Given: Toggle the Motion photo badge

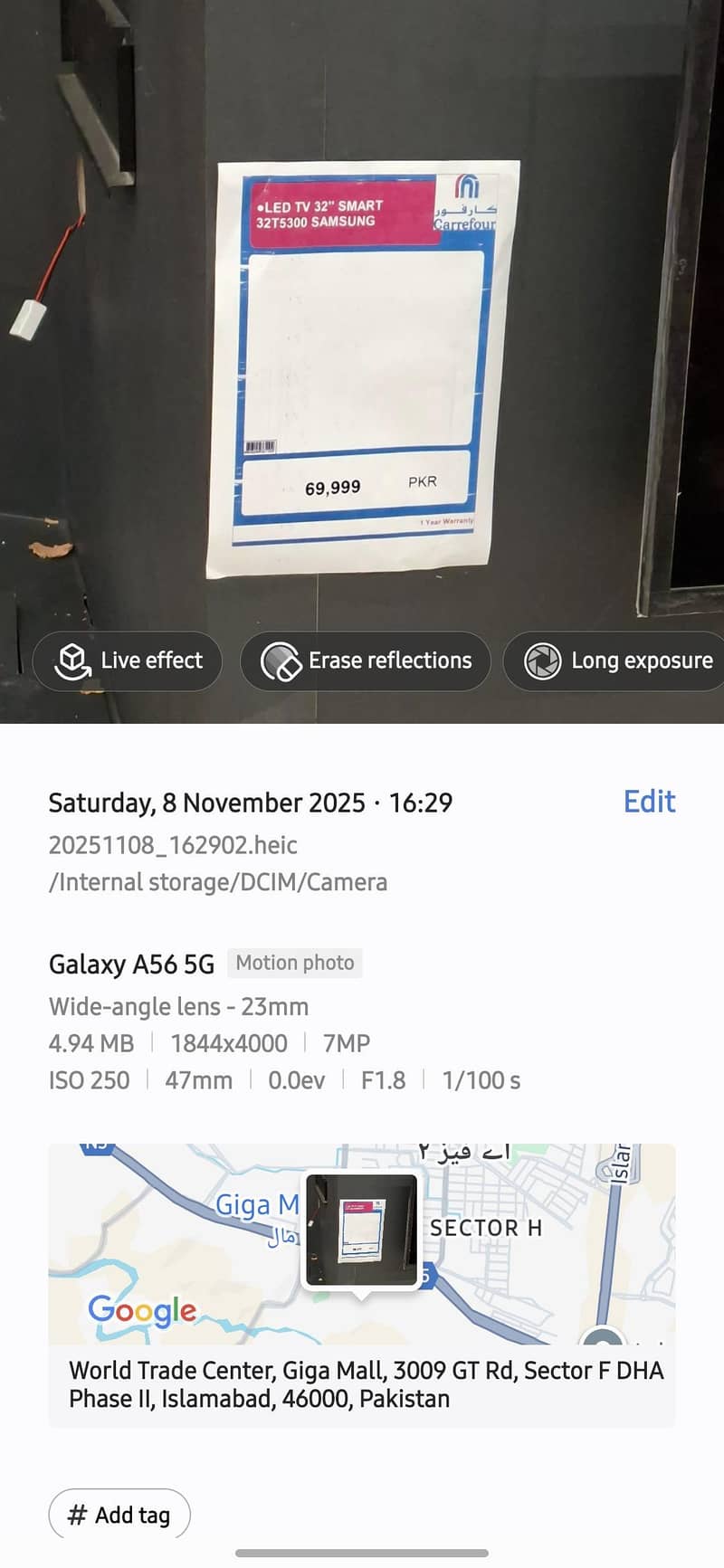Looking at the screenshot, I should pos(294,963).
